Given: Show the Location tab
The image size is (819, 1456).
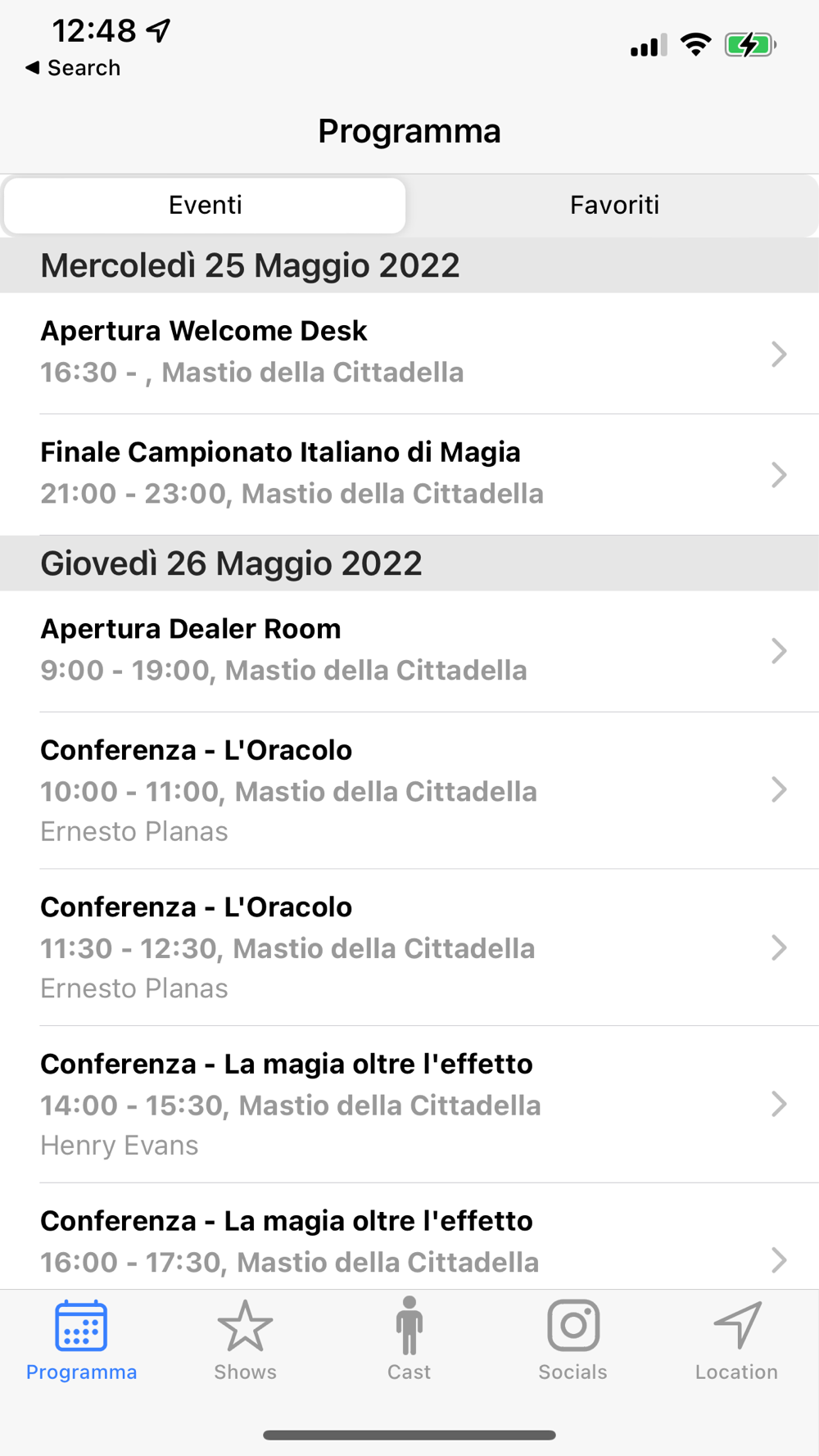Looking at the screenshot, I should tap(736, 1341).
